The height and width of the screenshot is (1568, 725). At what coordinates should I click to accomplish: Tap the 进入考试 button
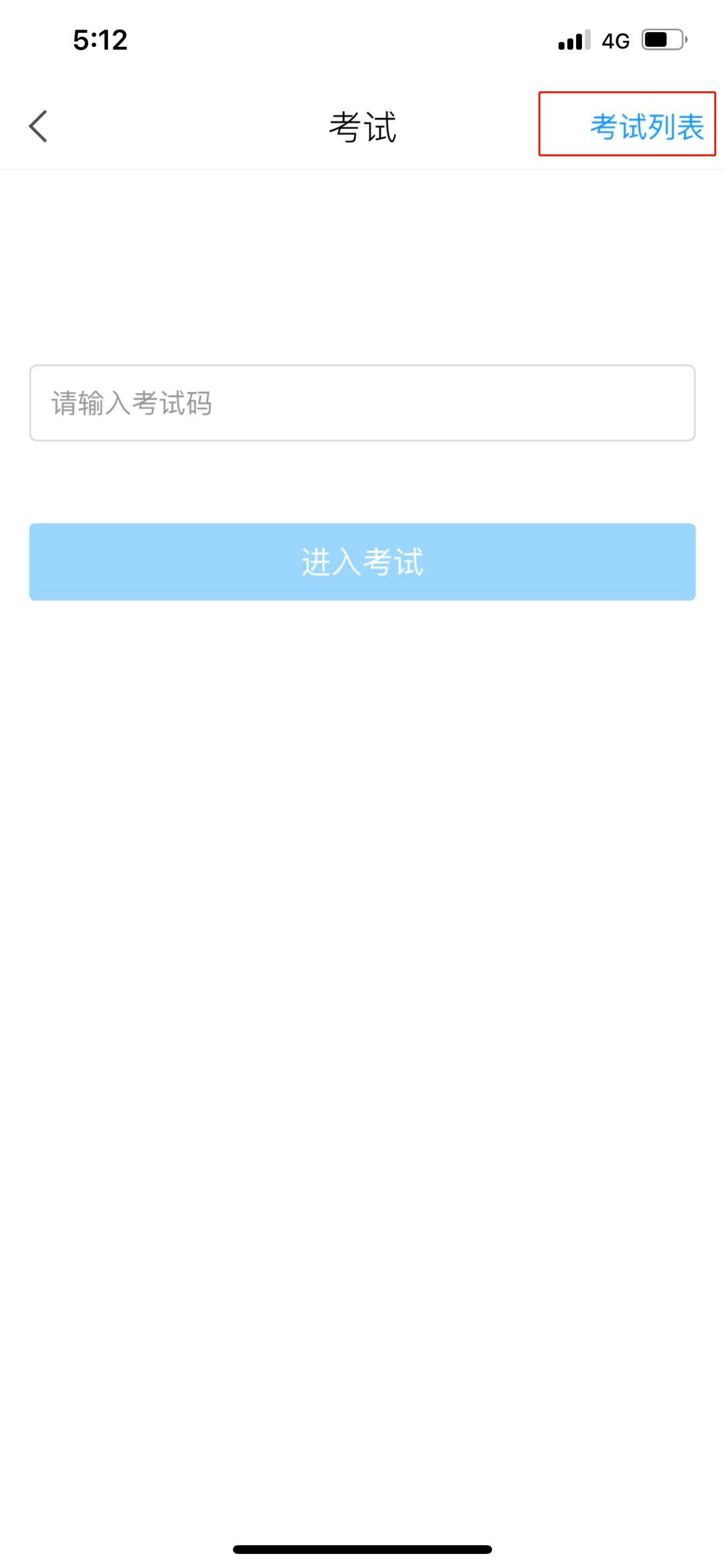[x=362, y=562]
